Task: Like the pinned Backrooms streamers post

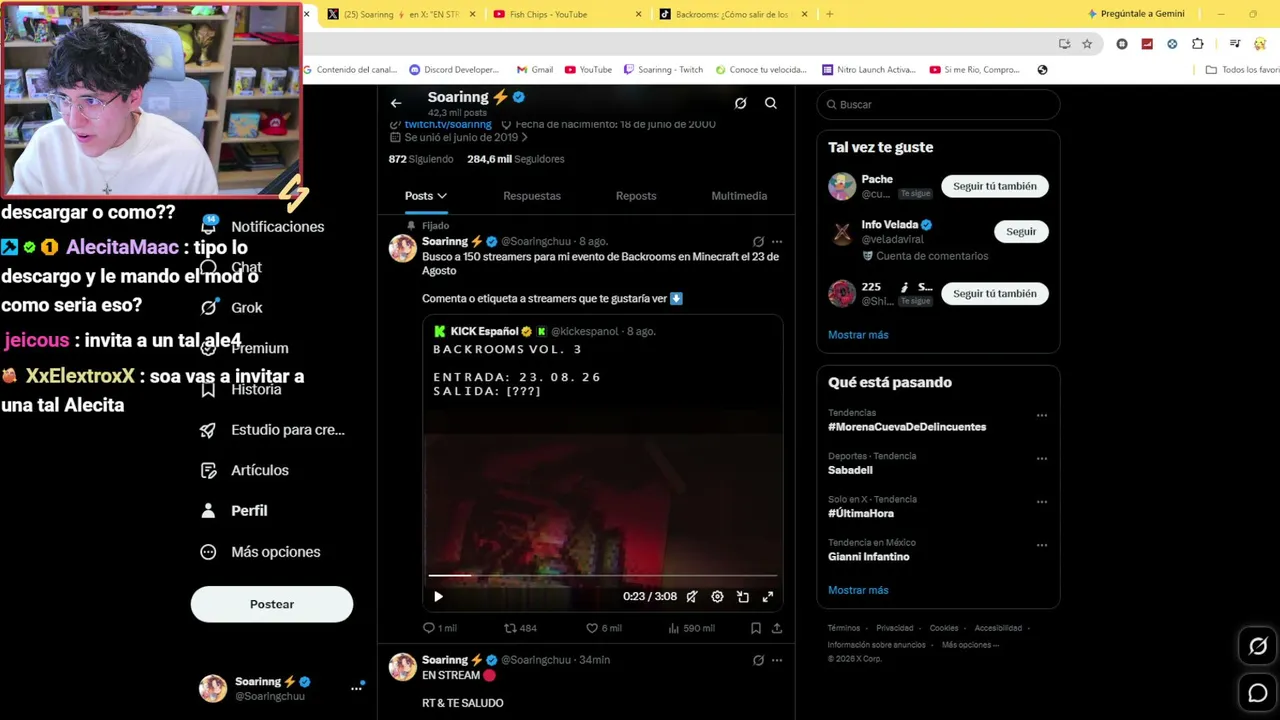Action: coord(604,628)
